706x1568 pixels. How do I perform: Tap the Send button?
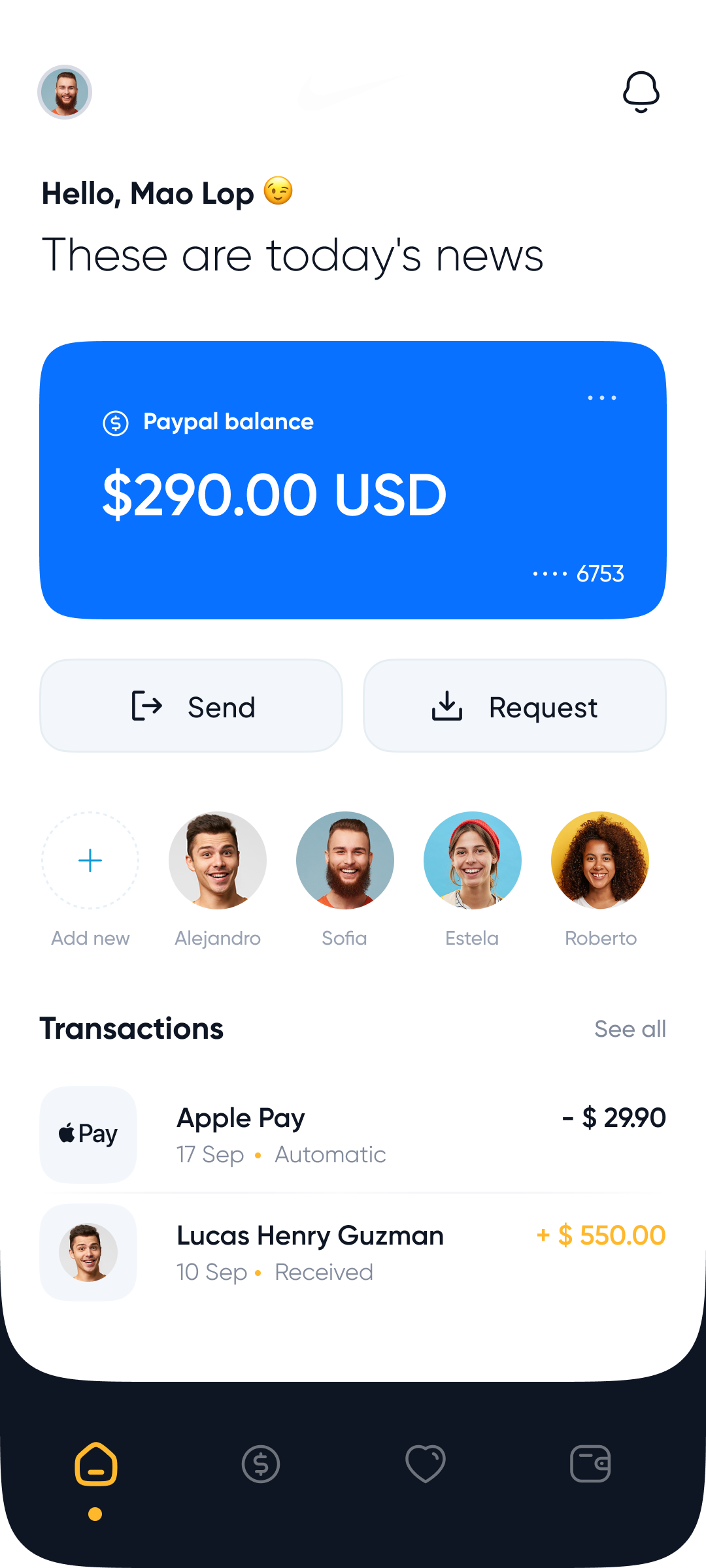click(x=192, y=706)
